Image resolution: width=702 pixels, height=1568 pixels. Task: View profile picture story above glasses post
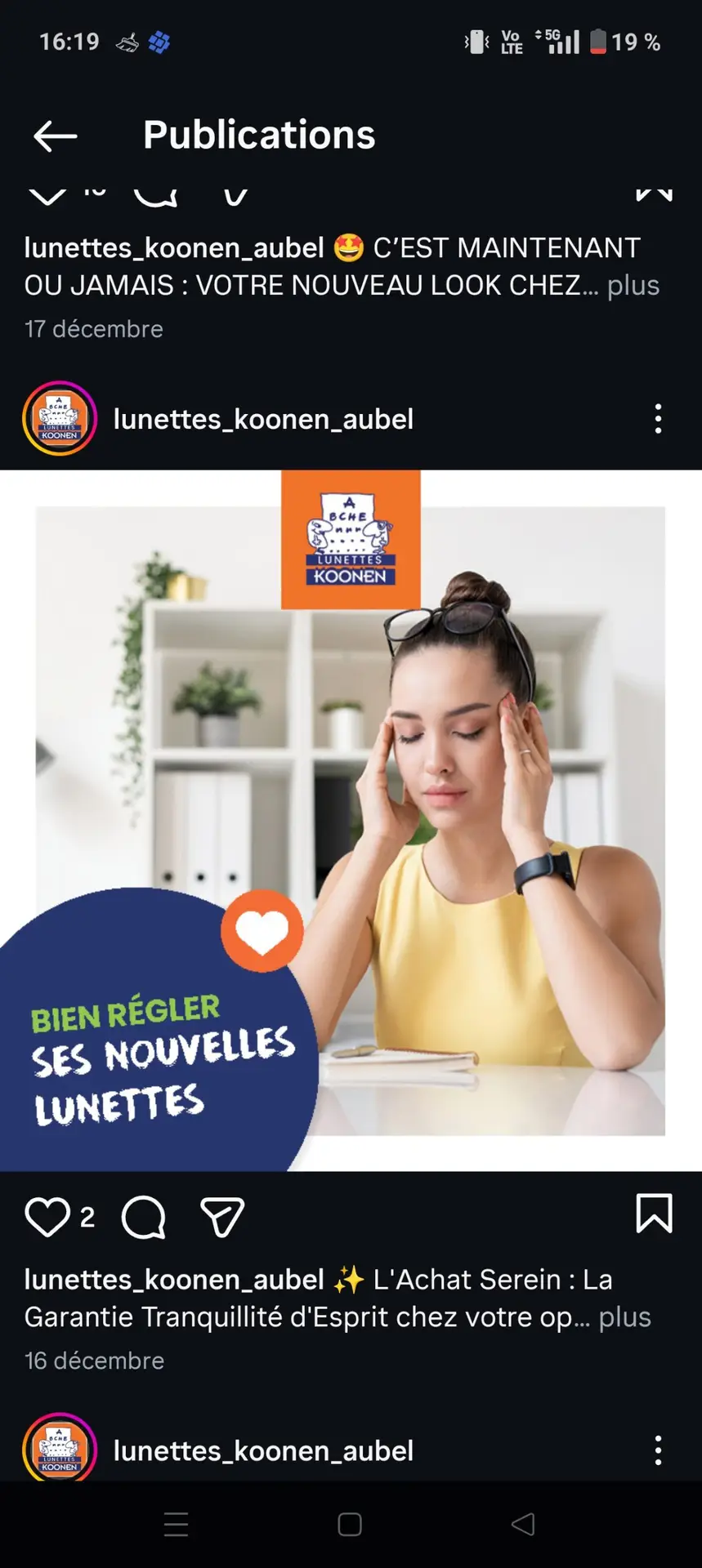point(60,418)
